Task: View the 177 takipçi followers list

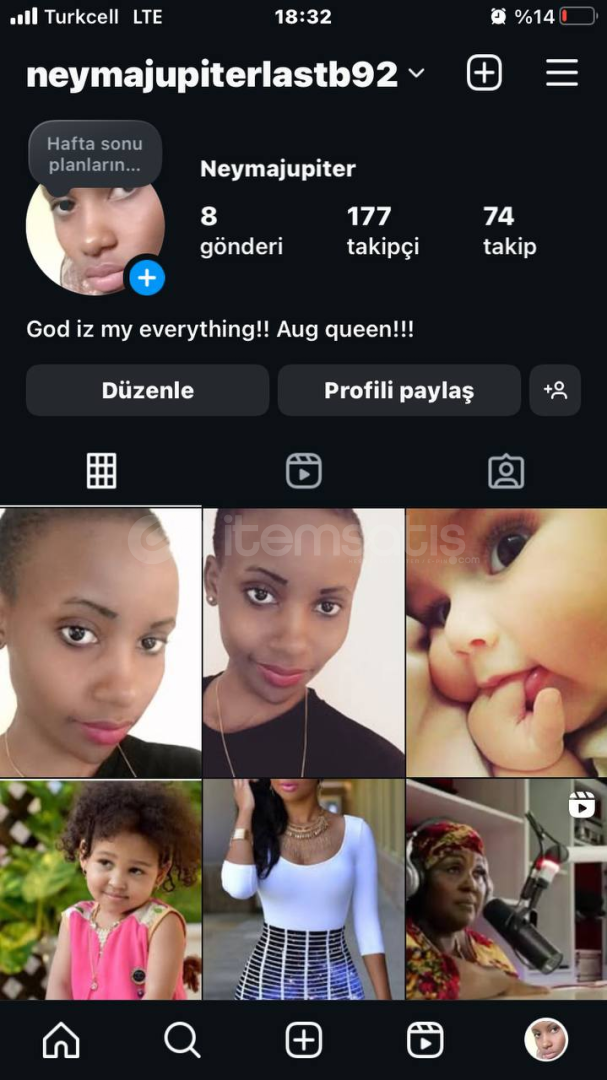Action: point(382,231)
